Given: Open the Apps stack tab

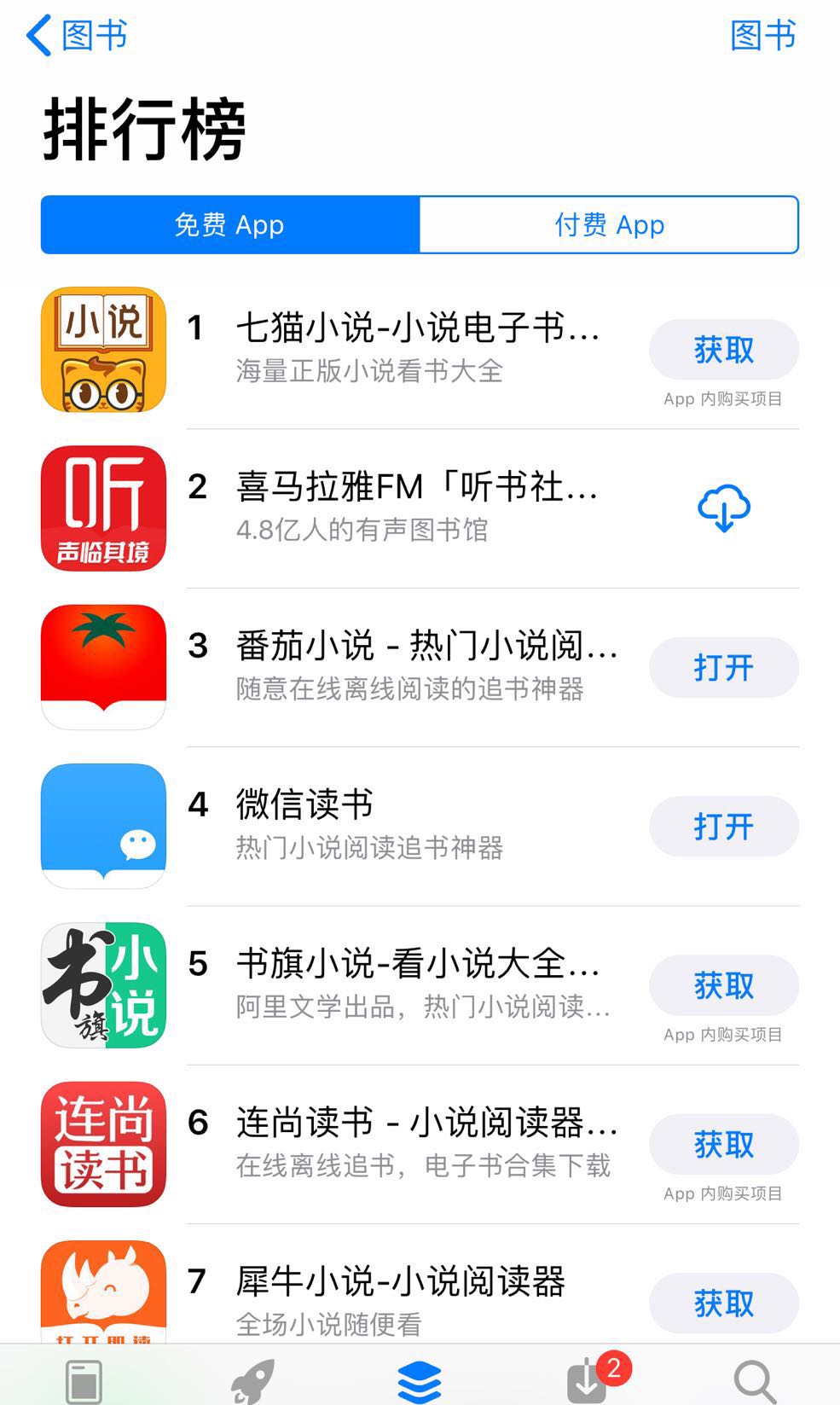Looking at the screenshot, I should [x=420, y=1380].
